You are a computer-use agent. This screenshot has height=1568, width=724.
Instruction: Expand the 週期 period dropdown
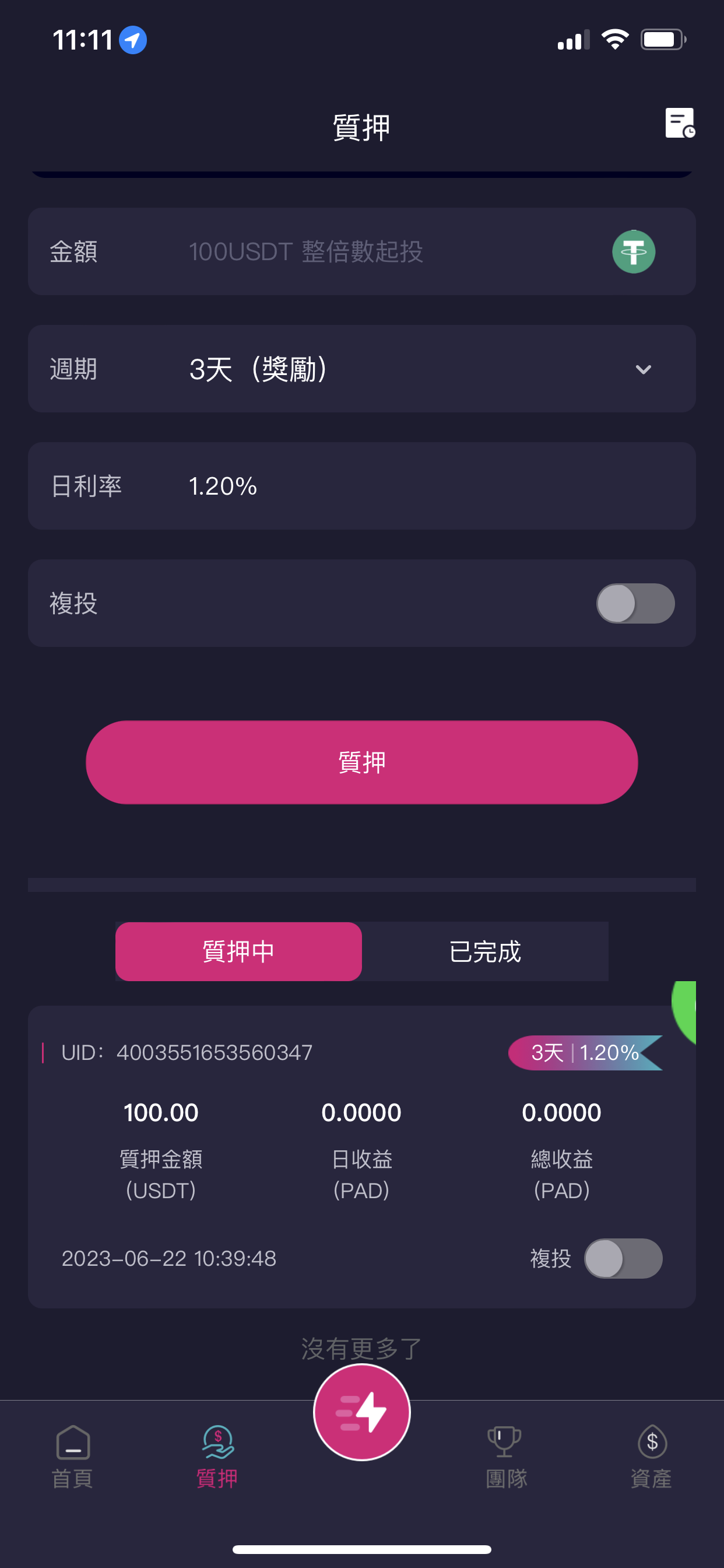pos(642,369)
